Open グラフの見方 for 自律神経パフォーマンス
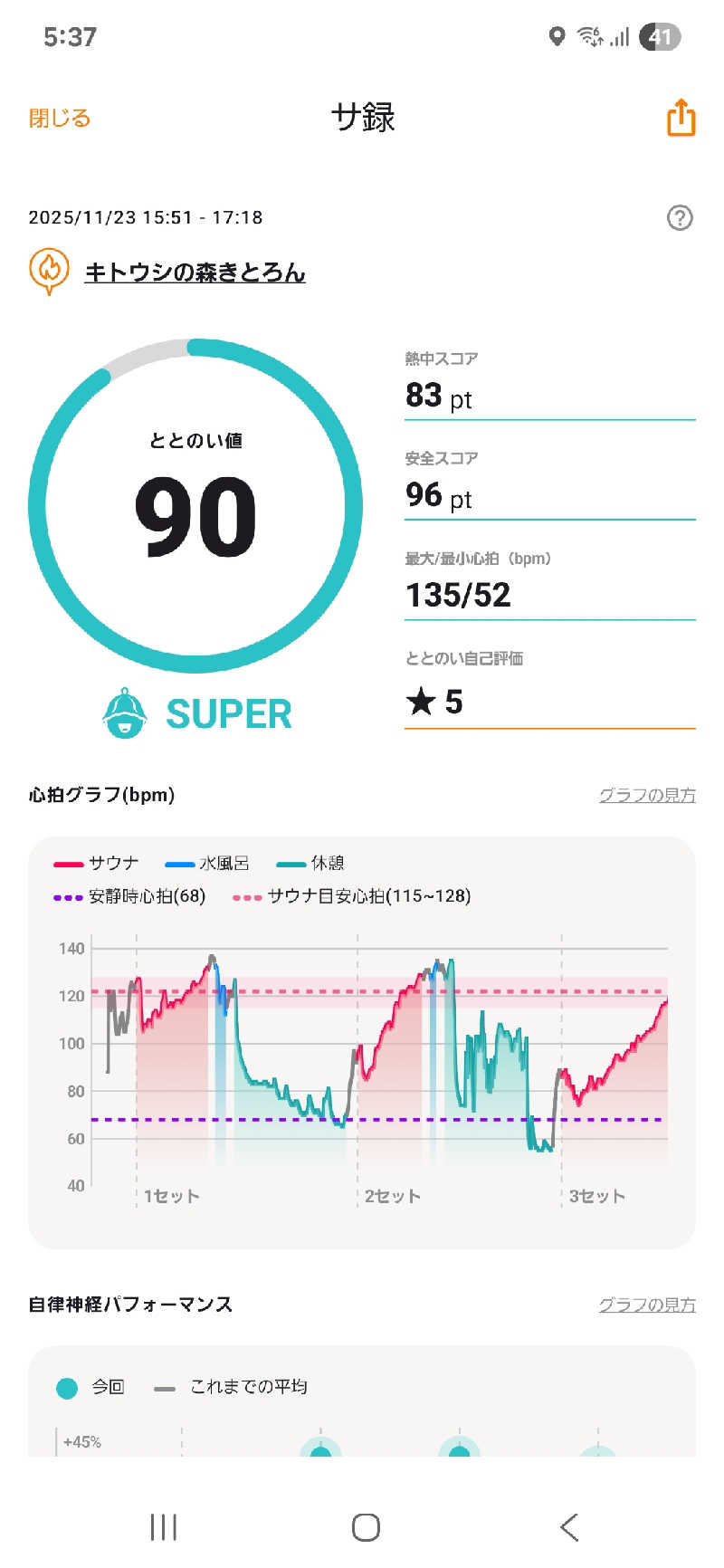724x1568 pixels. click(646, 1305)
